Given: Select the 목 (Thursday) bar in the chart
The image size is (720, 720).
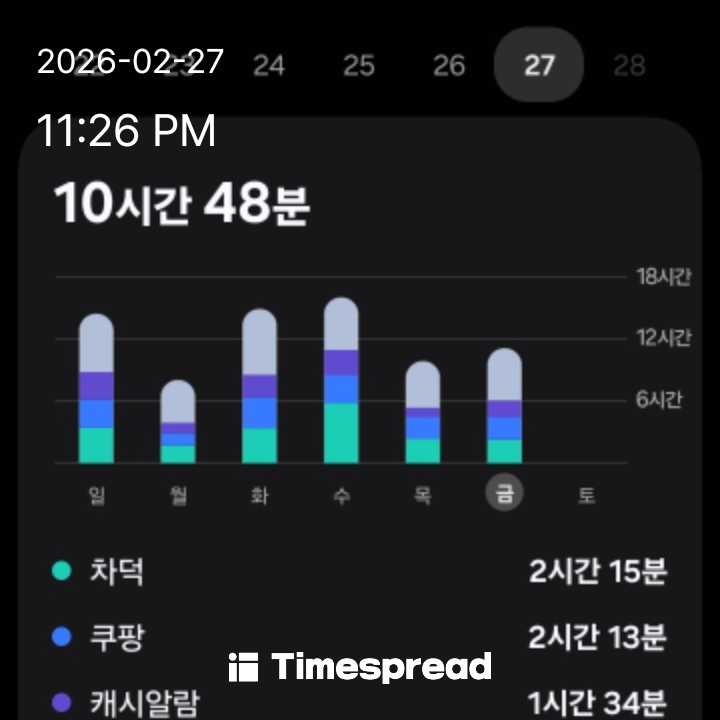Looking at the screenshot, I should pos(423,413).
